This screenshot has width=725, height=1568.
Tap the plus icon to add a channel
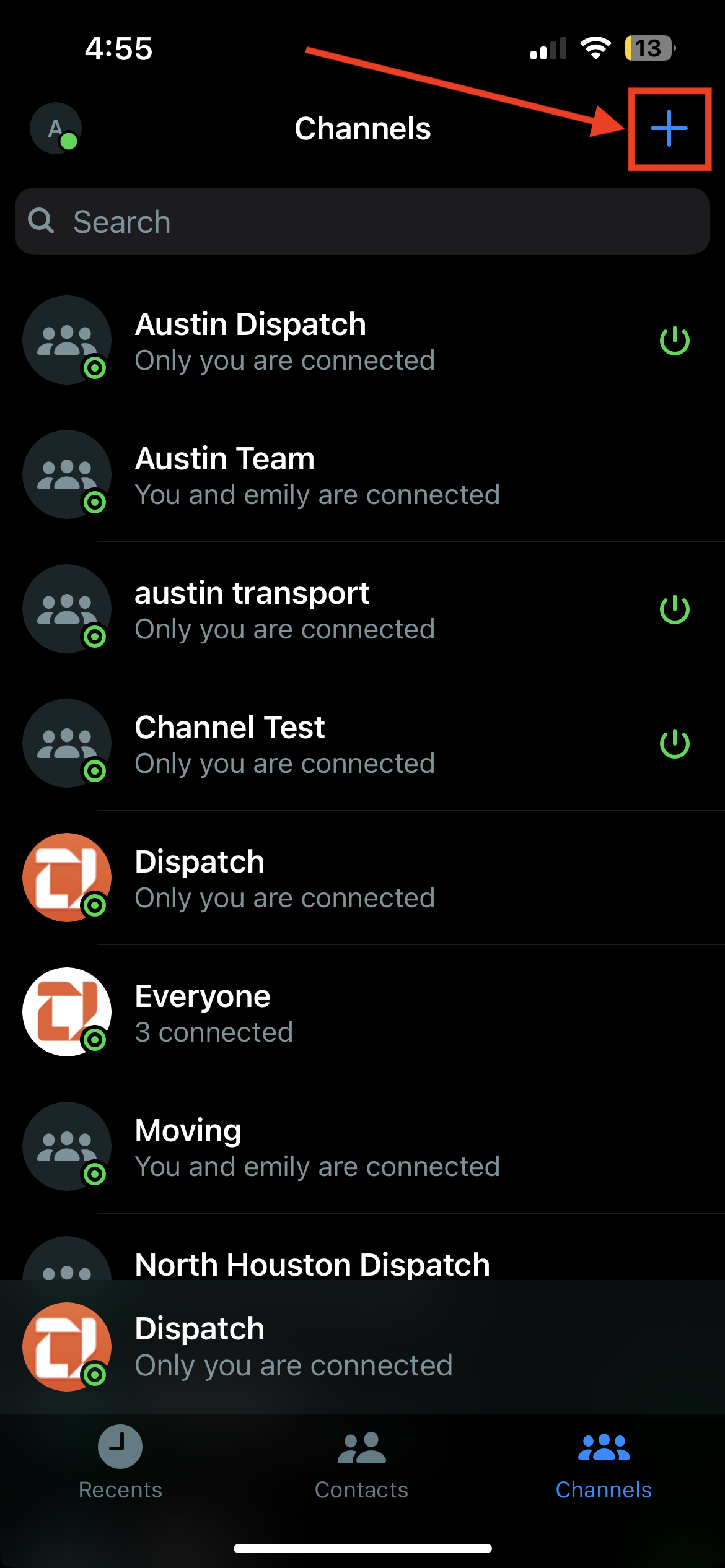coord(669,129)
